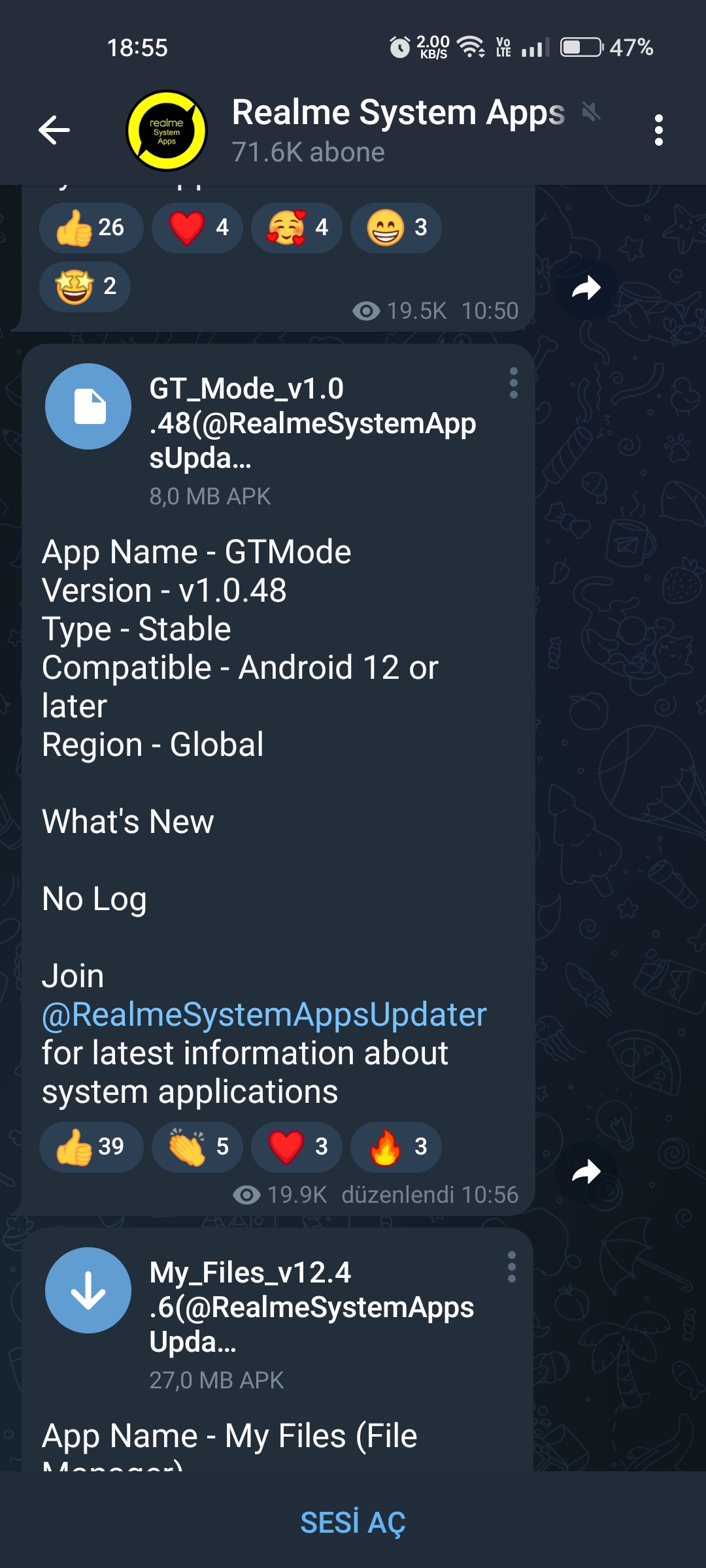Add thumbs up reaction with 39 count
Viewport: 706px width, 1568px height.
92,1147
